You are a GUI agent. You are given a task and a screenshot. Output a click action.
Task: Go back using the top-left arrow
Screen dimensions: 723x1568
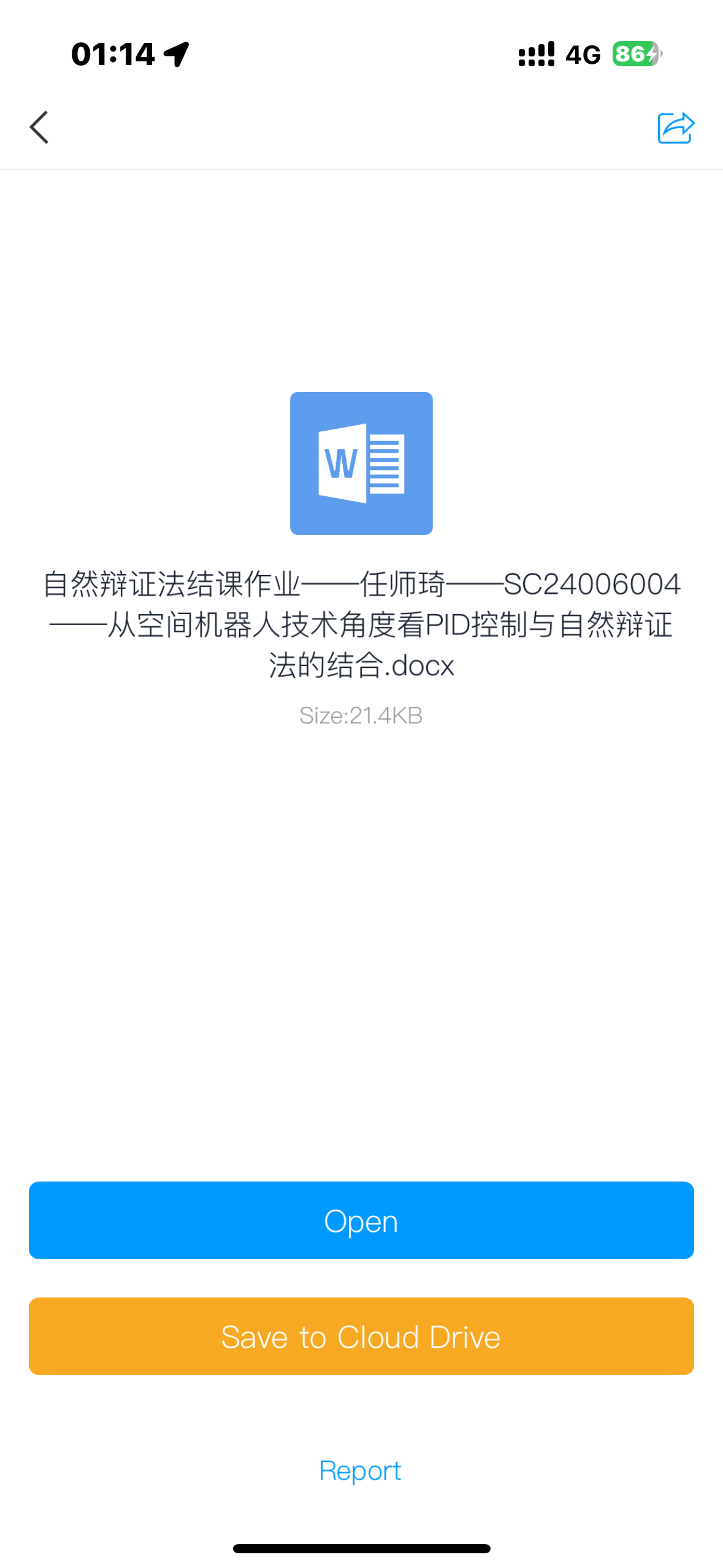(x=39, y=127)
